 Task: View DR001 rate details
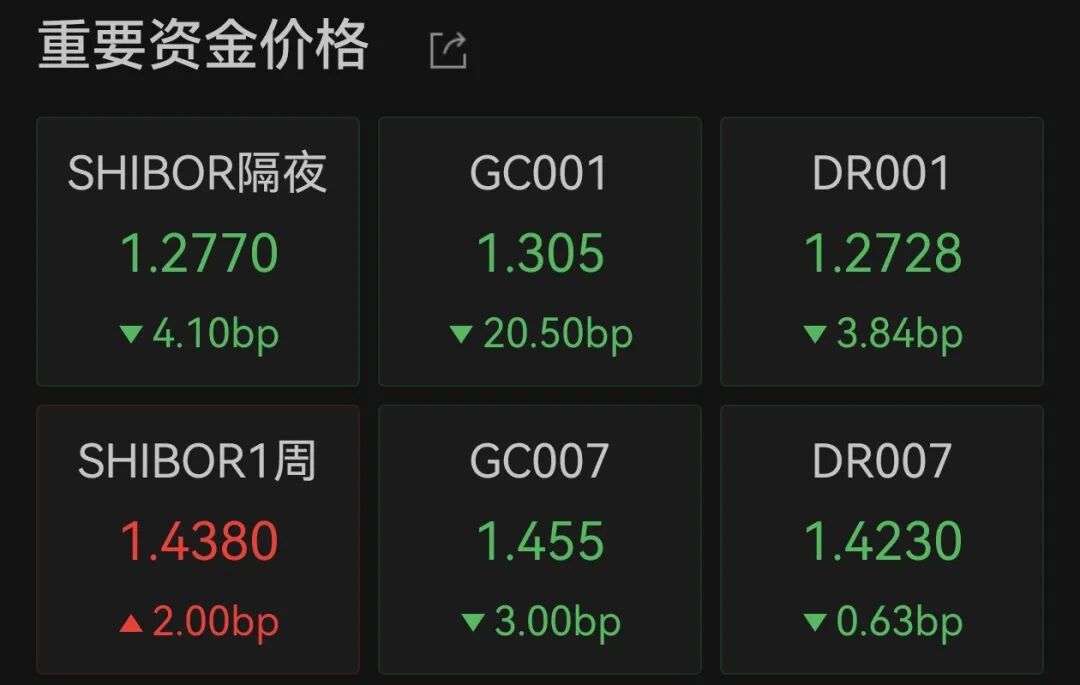click(882, 252)
